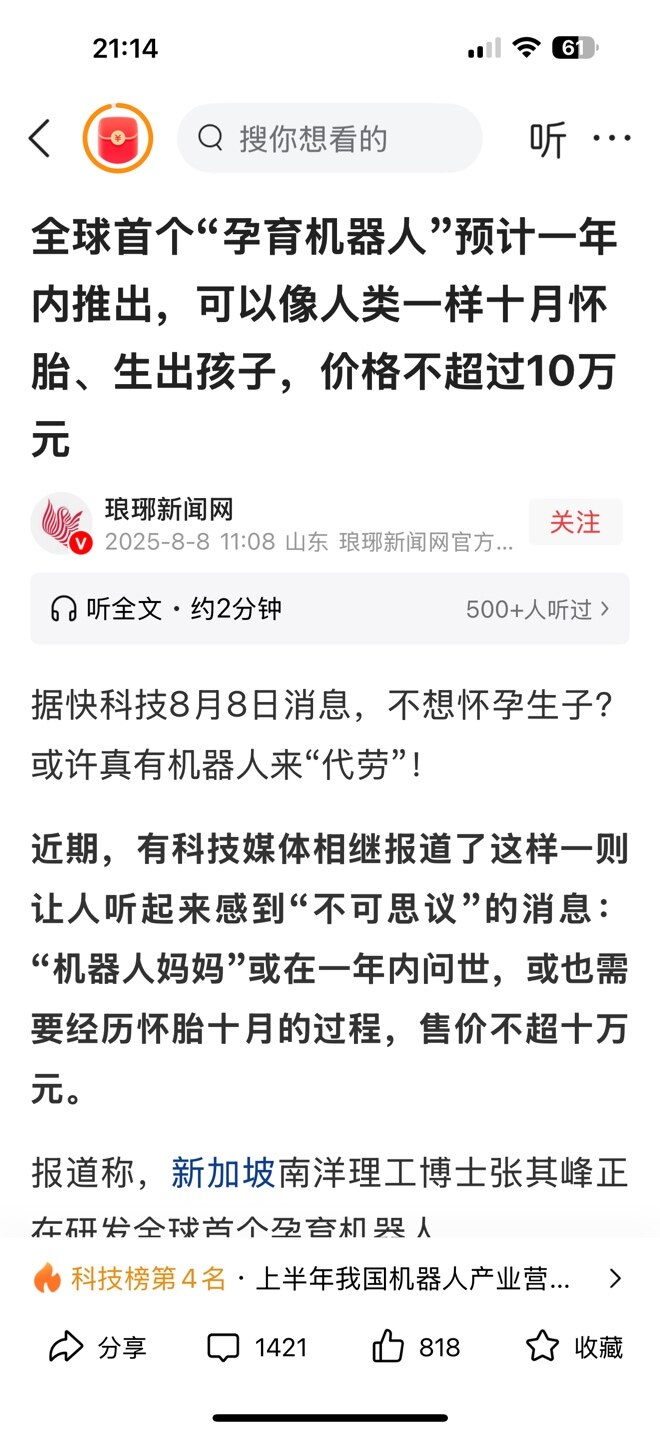Go back using the top-left arrow
The width and height of the screenshot is (660, 1434).
(40, 139)
